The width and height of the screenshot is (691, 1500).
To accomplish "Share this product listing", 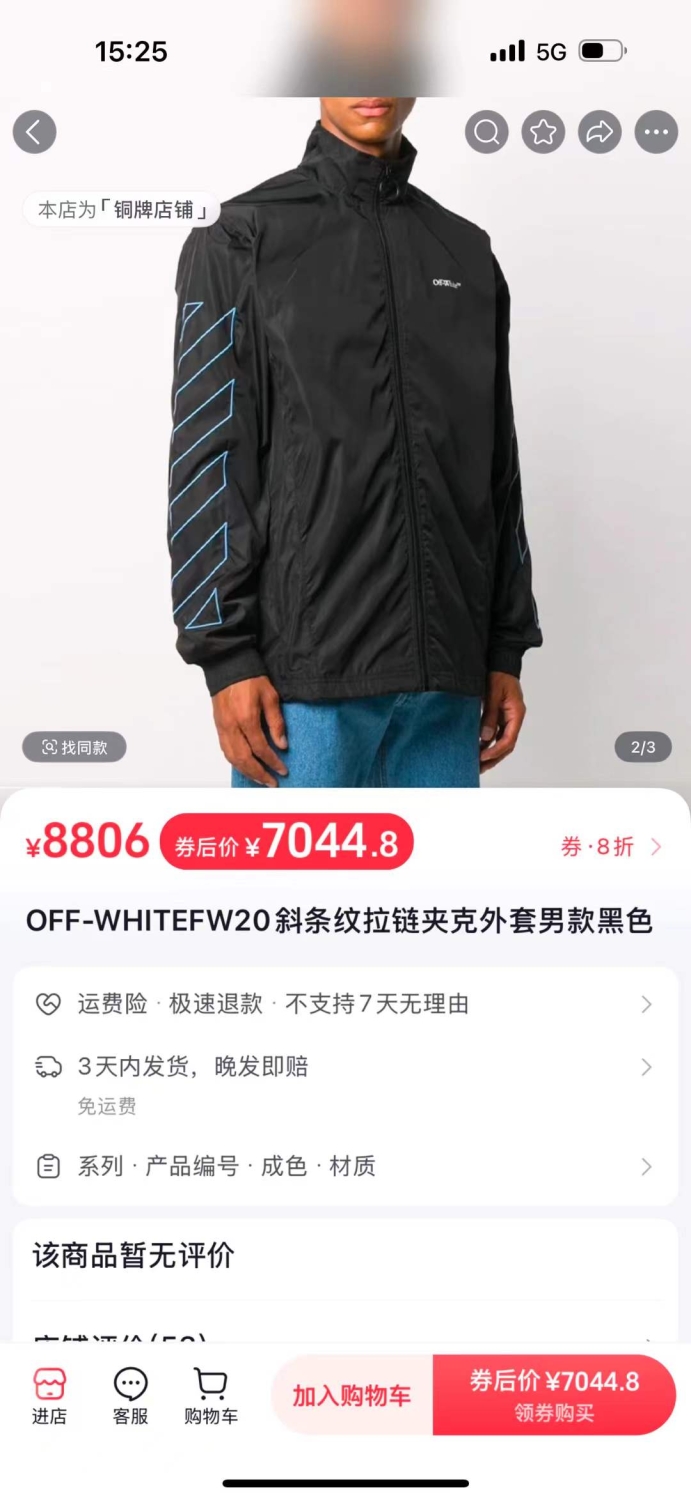I will pyautogui.click(x=600, y=132).
